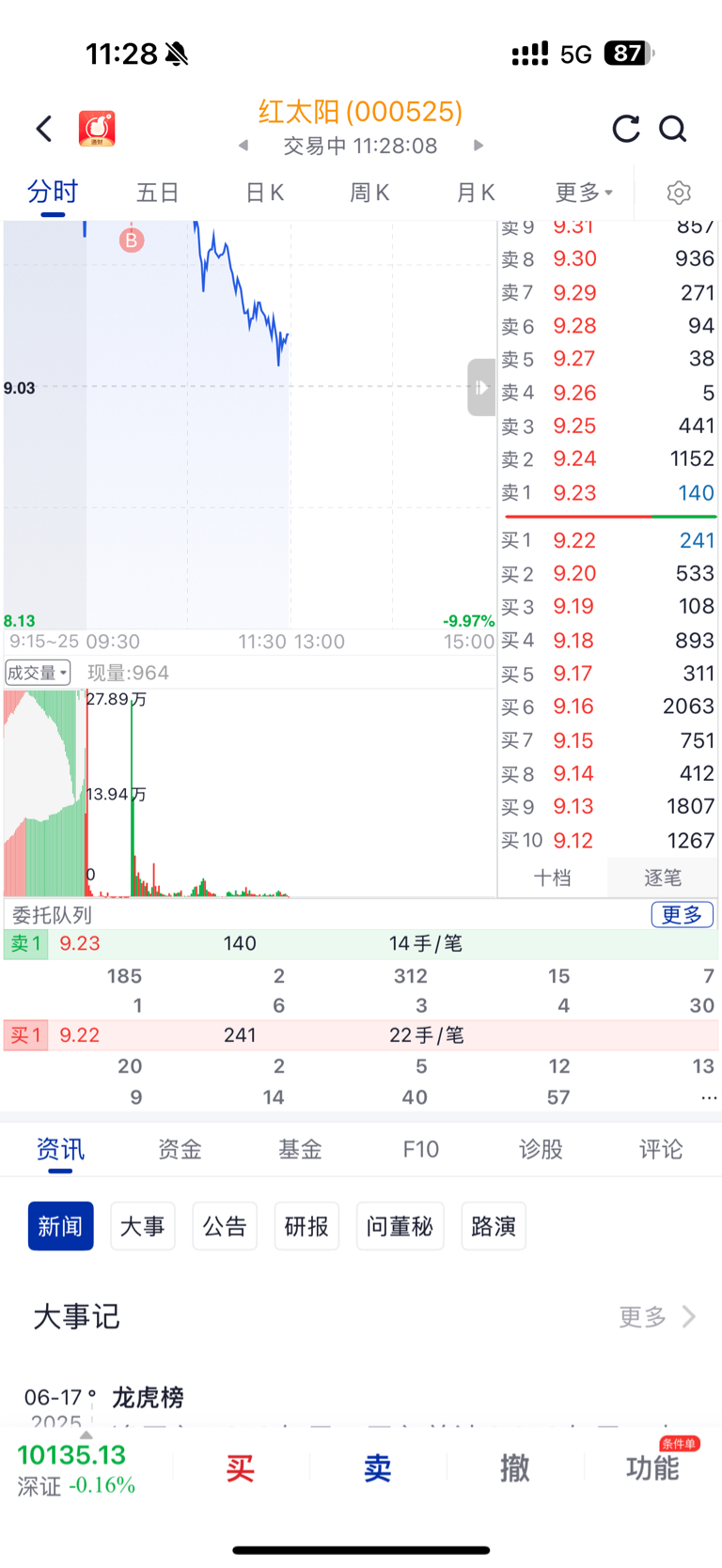This screenshot has height=1568, width=722.
Task: Select the 公告 chip
Action: [x=225, y=1226]
